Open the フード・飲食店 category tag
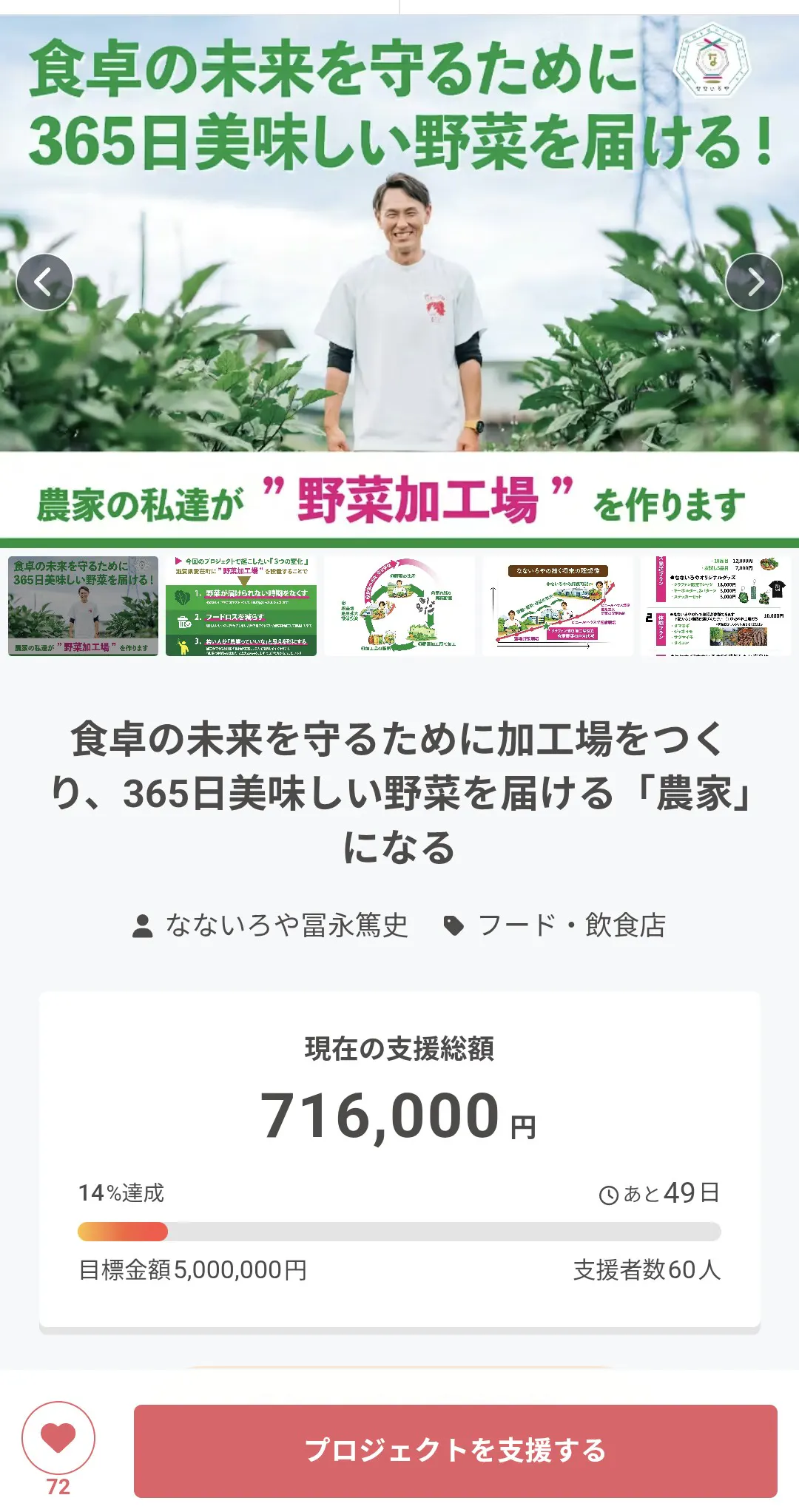The image size is (799, 1512). tap(555, 925)
